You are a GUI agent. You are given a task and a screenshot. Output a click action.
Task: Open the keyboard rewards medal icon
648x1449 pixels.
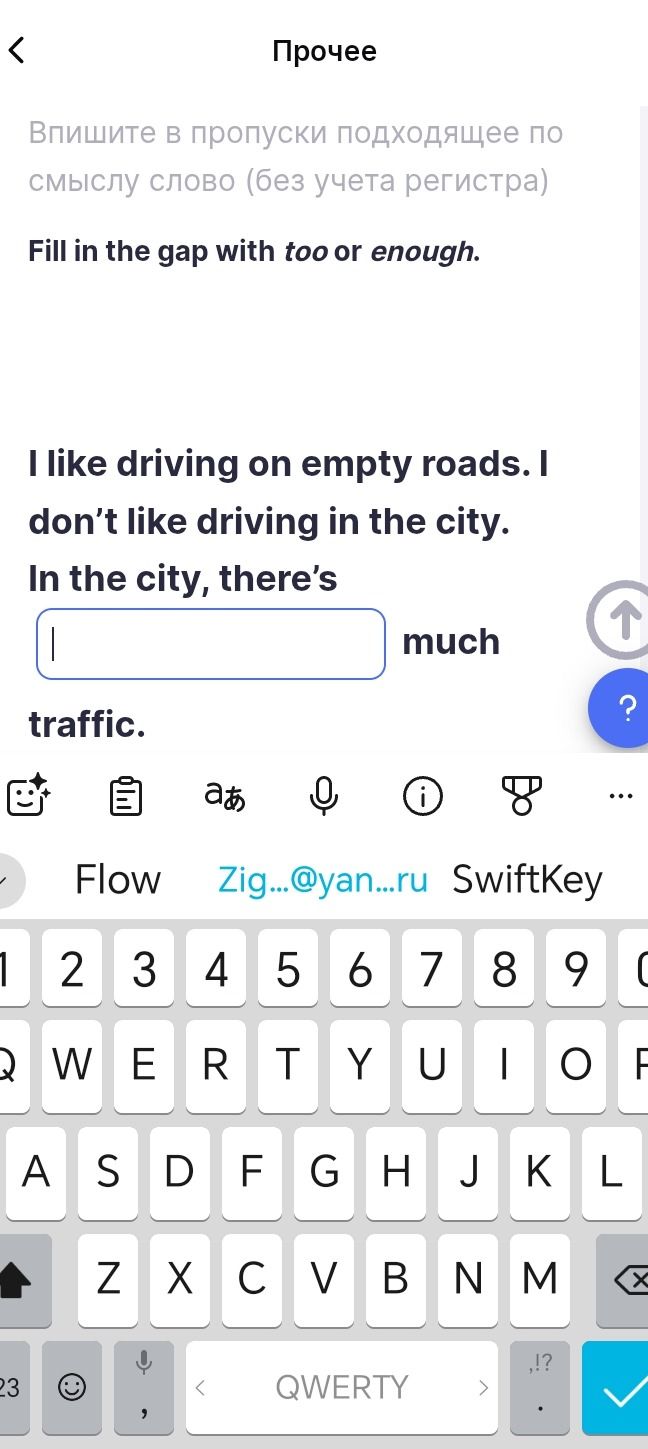[x=521, y=796]
